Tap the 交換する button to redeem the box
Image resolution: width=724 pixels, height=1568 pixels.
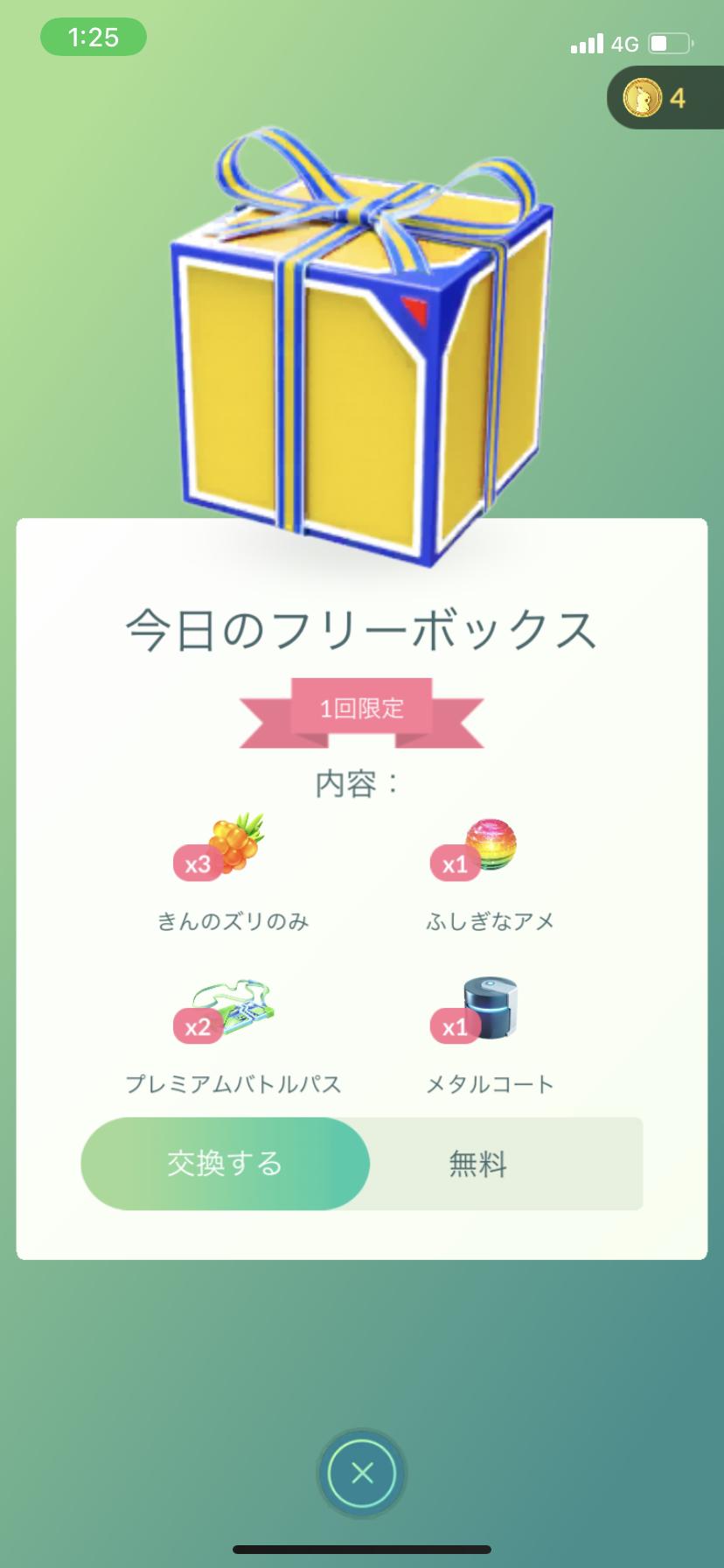(x=226, y=1164)
